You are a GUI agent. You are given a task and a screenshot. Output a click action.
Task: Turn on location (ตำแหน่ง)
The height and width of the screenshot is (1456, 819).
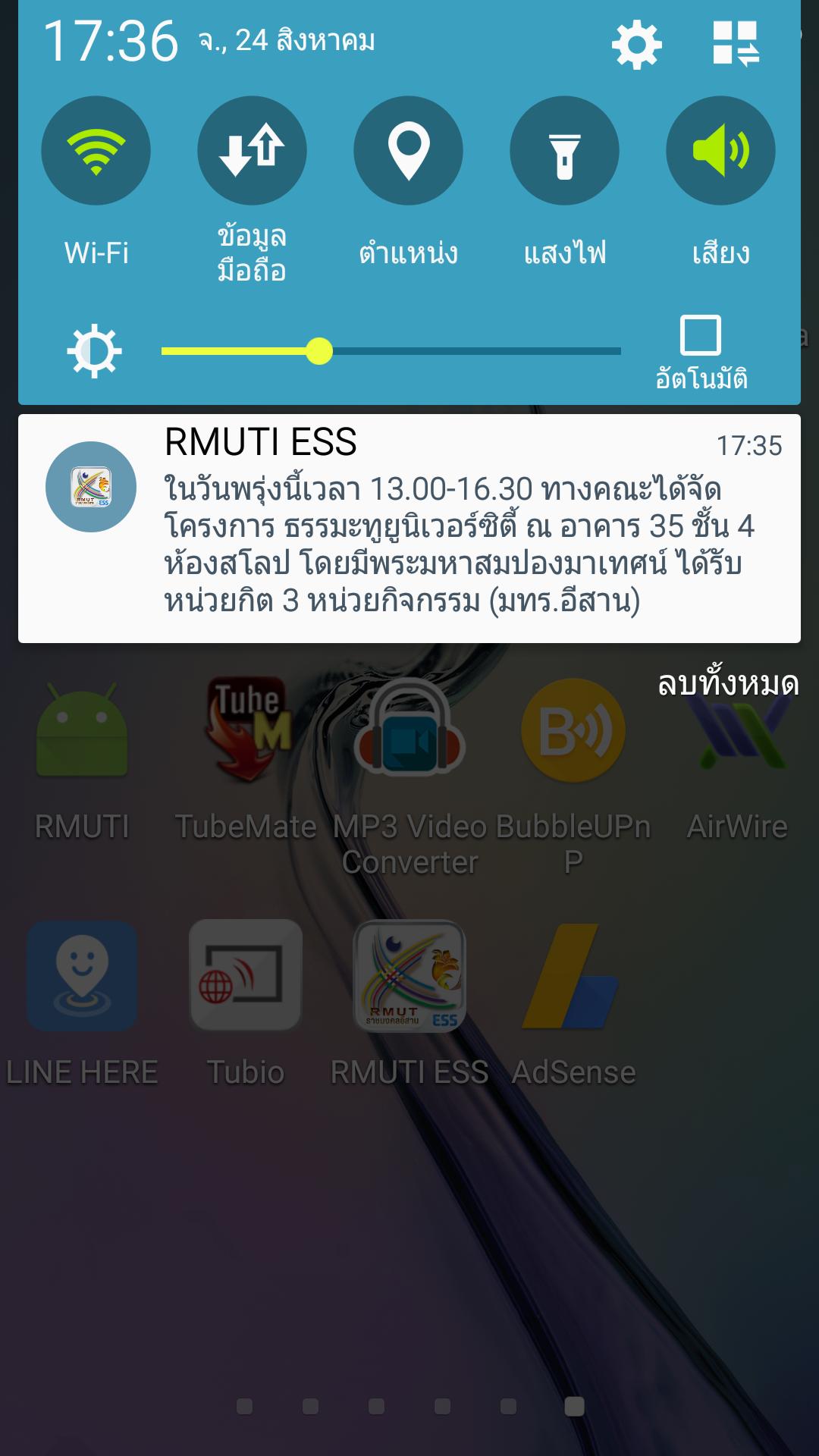(x=408, y=150)
